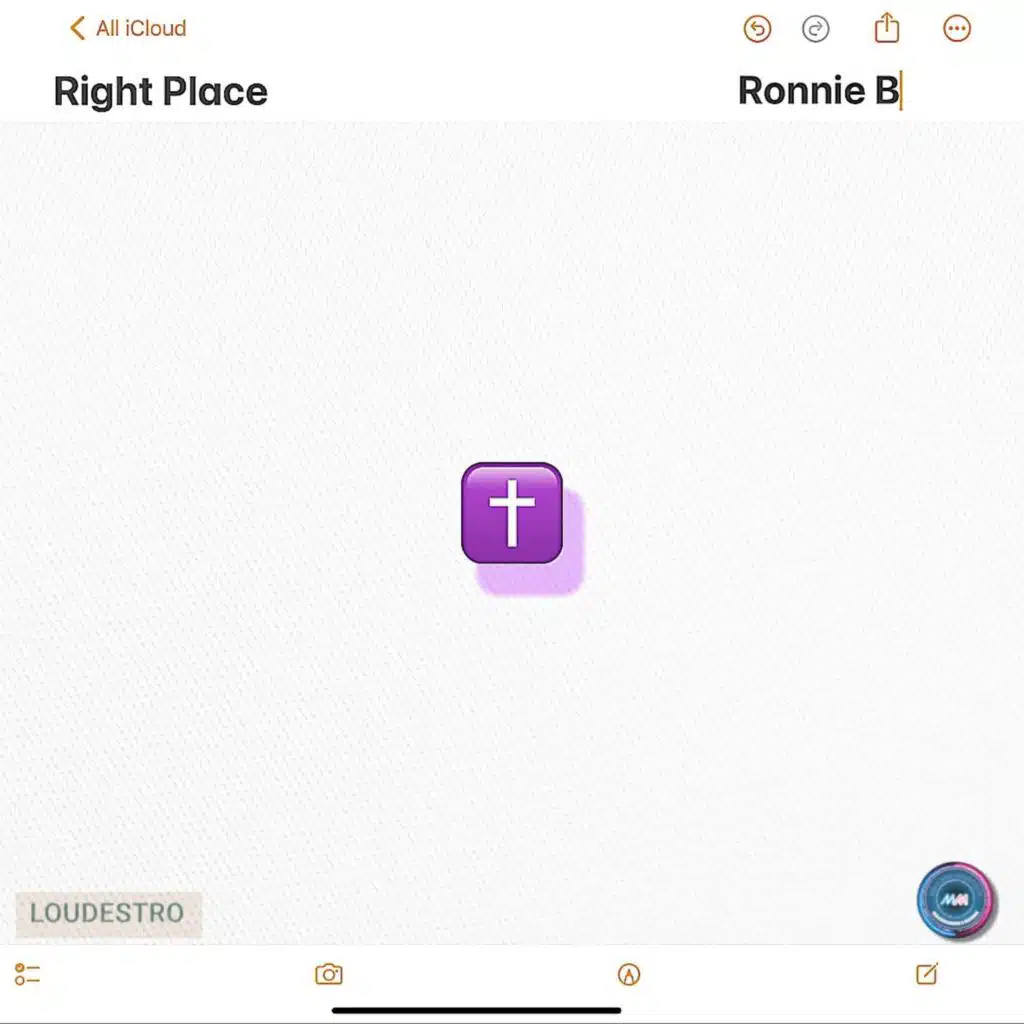The height and width of the screenshot is (1024, 1024).
Task: Open the camera attachment option
Action: pyautogui.click(x=328, y=974)
